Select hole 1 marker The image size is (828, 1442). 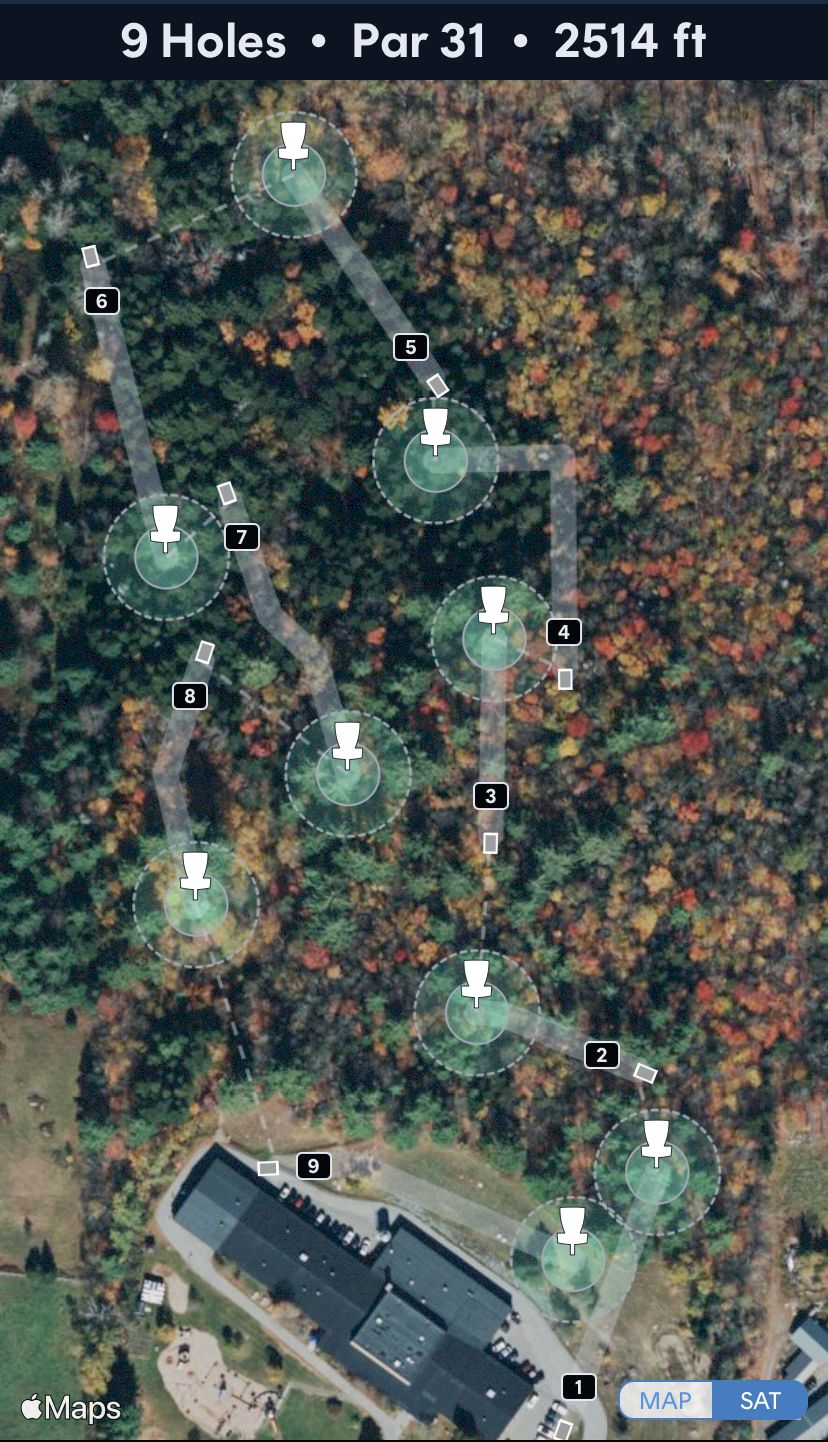578,1387
